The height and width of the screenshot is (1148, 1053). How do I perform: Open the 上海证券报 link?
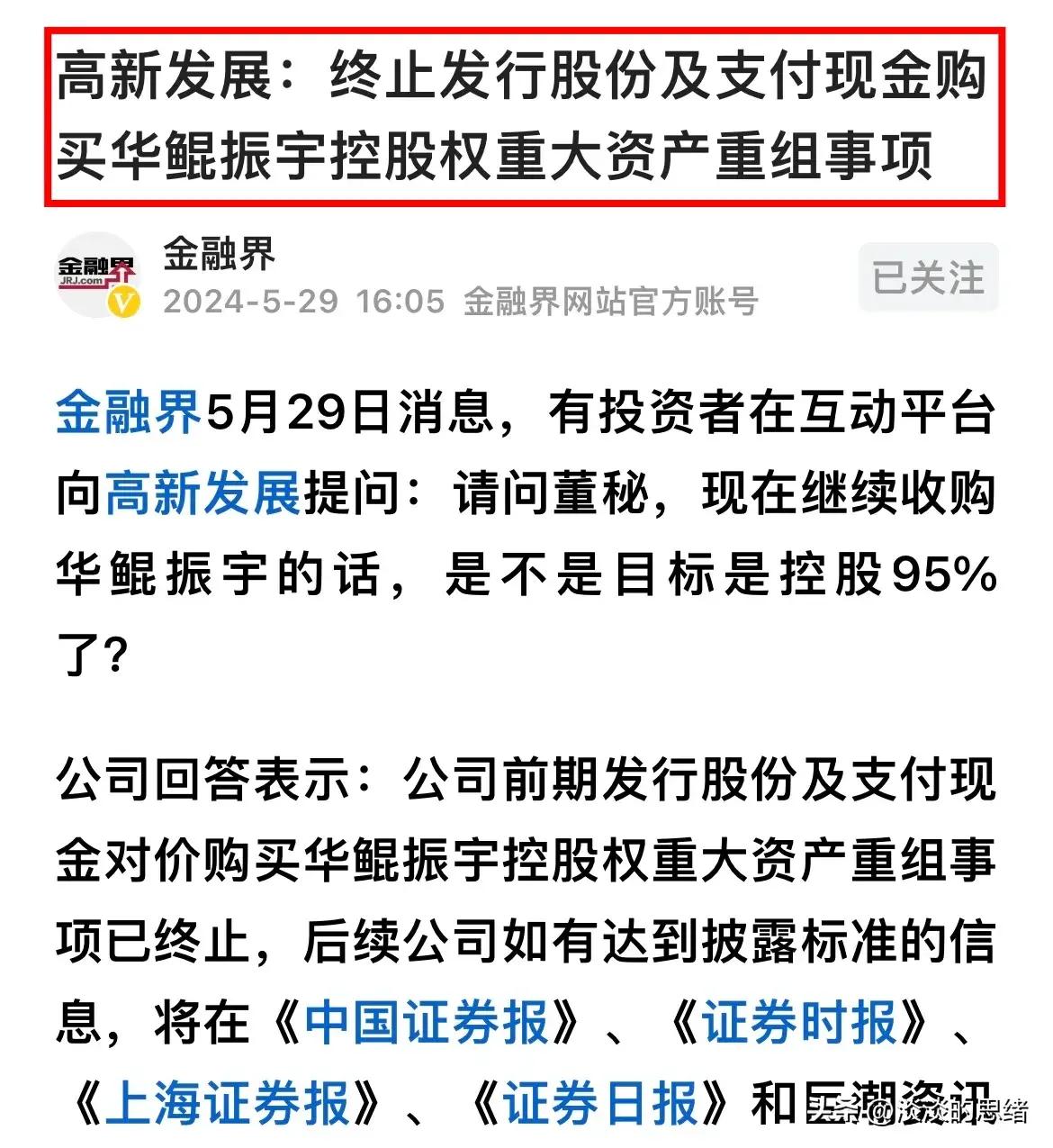coord(227,1104)
